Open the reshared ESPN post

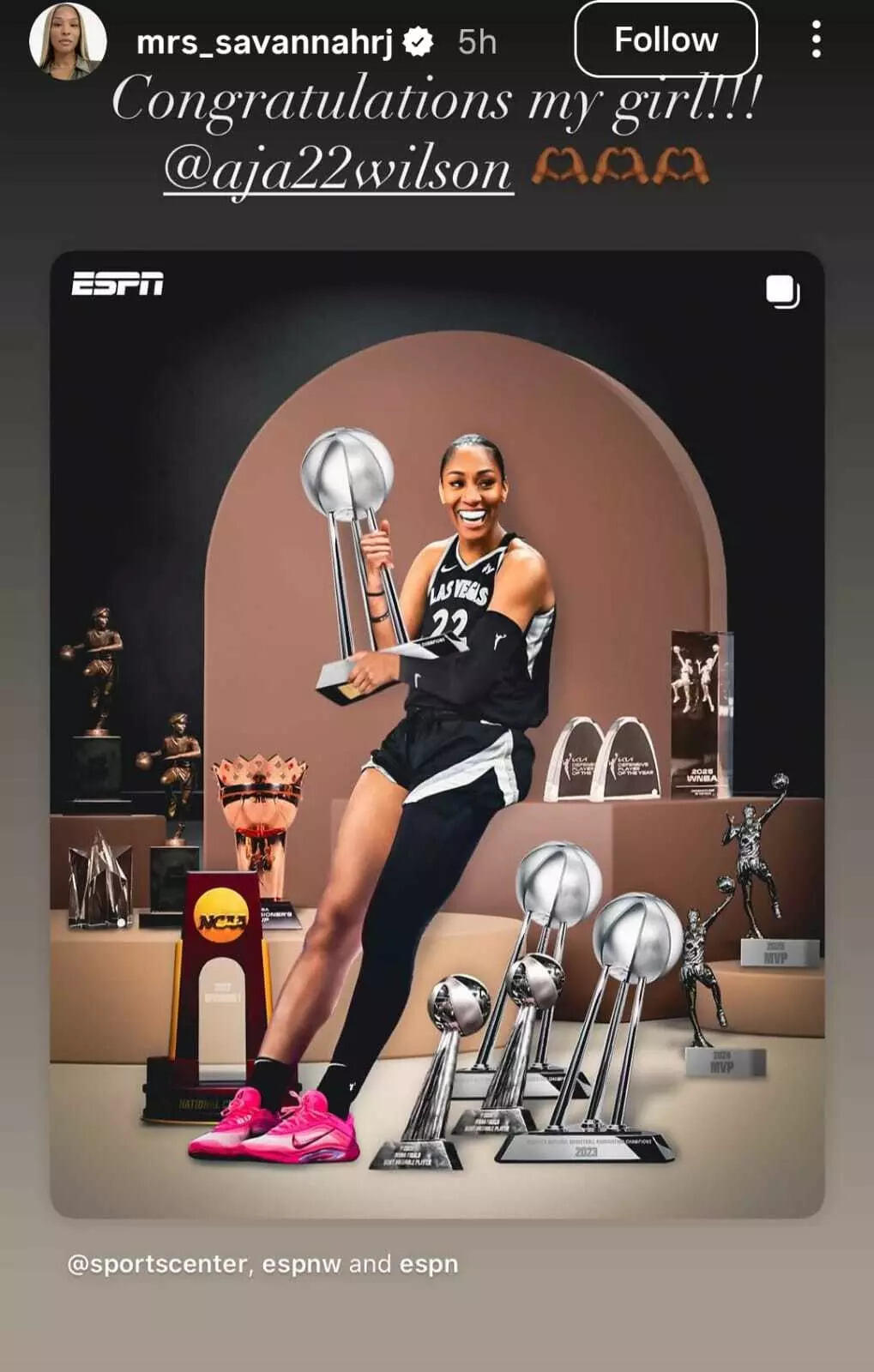437,733
